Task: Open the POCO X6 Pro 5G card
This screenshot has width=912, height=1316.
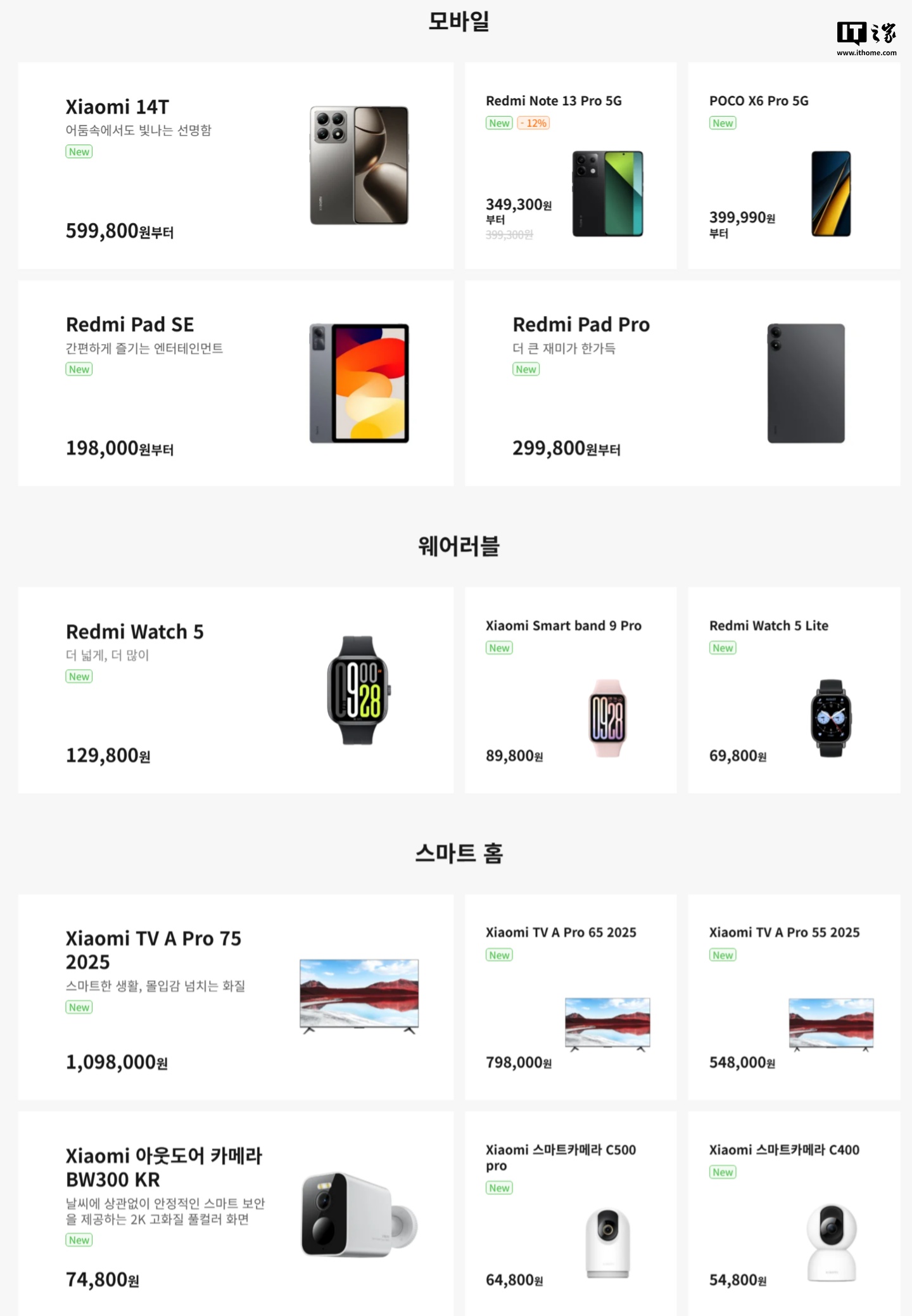Action: (794, 166)
